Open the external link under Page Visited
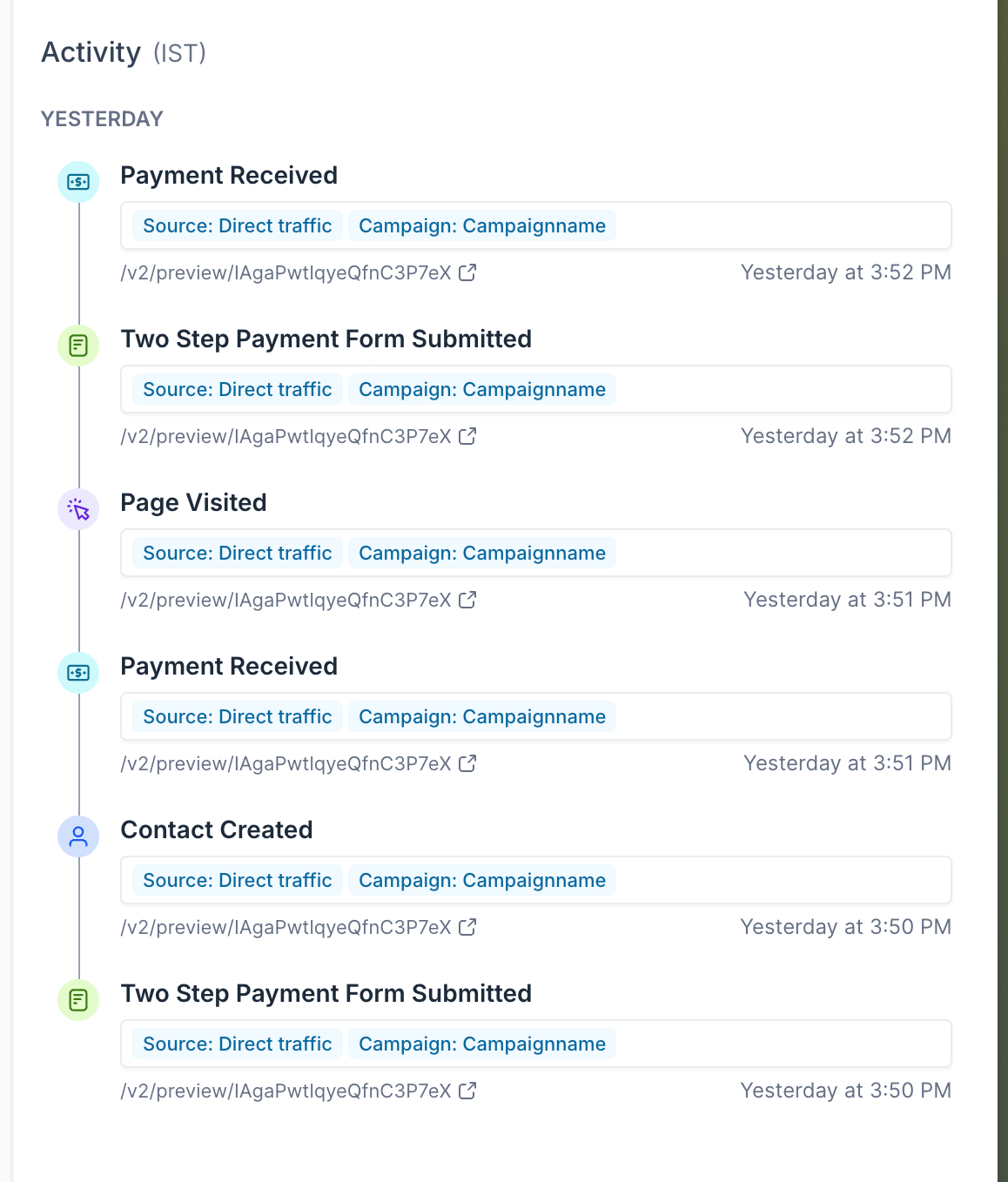This screenshot has width=1008, height=1182. 467,600
